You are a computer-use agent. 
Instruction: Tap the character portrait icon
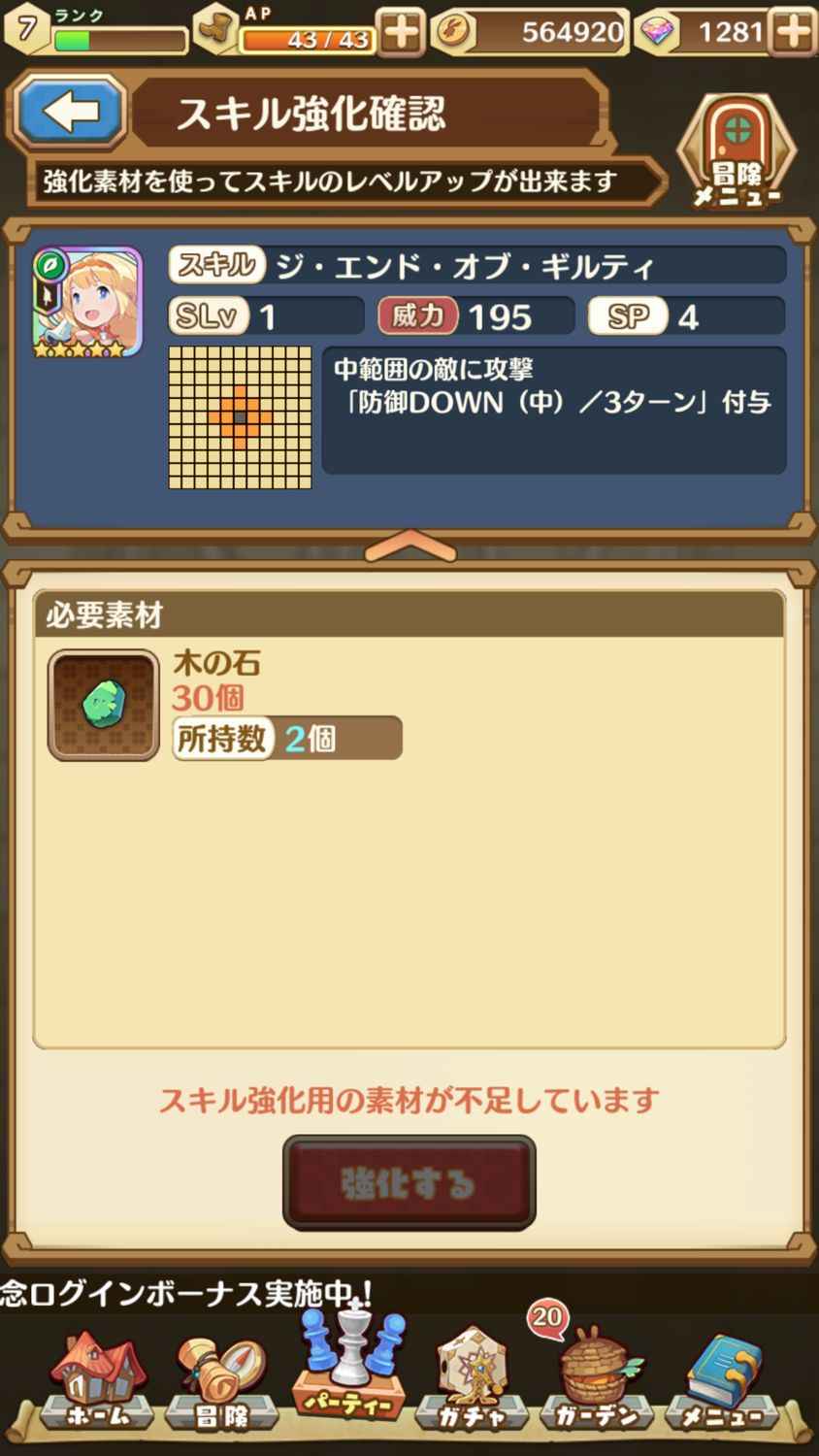pyautogui.click(x=87, y=302)
